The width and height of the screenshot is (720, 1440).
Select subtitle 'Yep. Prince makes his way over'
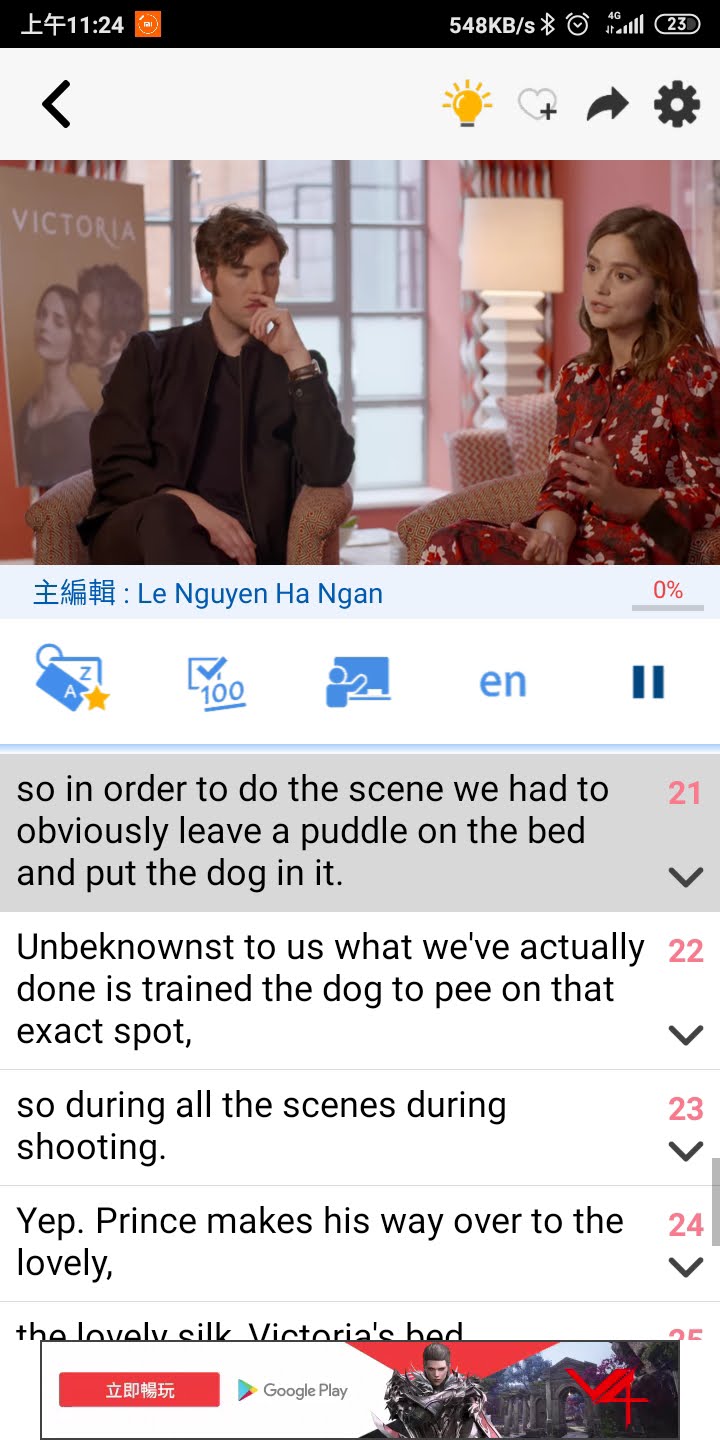pyautogui.click(x=320, y=1242)
